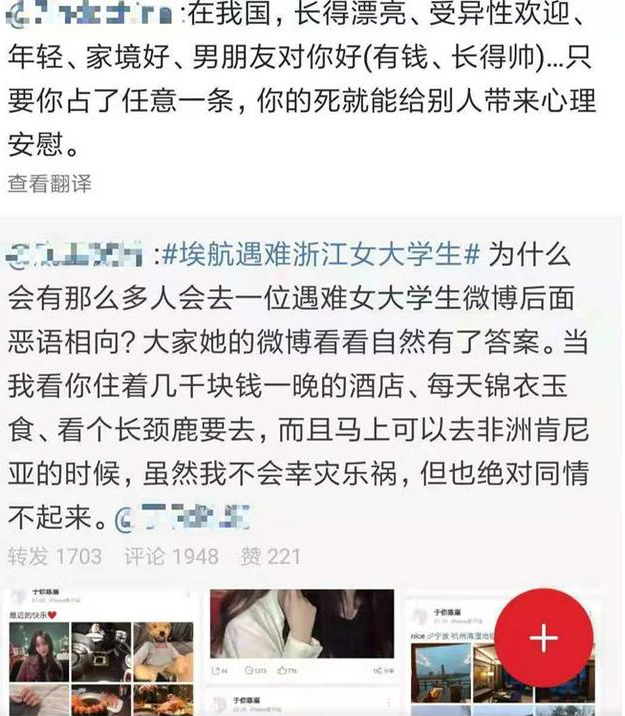Like the post via 赞 221
625x716 pixels.
[x=271, y=556]
